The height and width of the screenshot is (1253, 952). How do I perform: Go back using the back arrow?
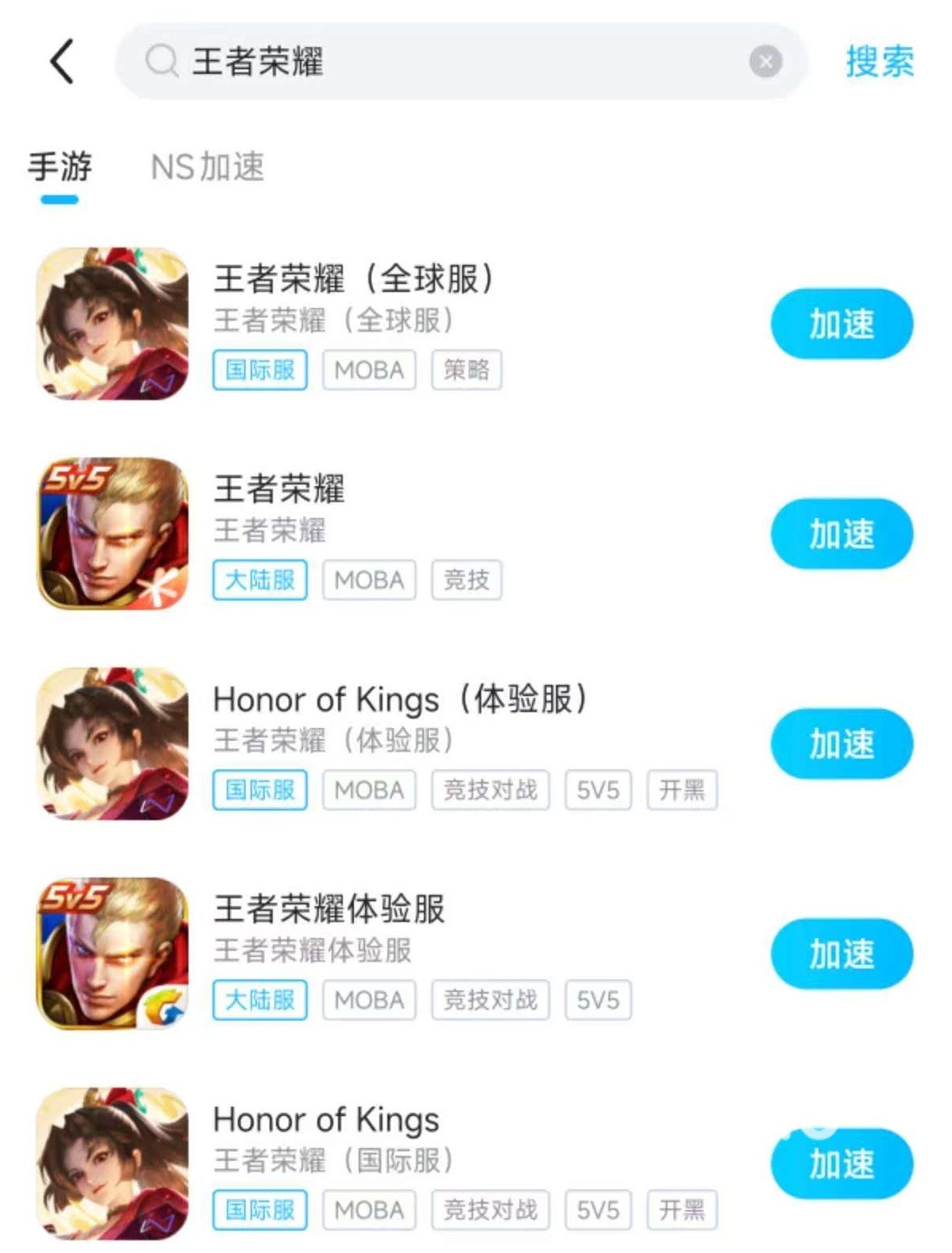click(x=62, y=61)
